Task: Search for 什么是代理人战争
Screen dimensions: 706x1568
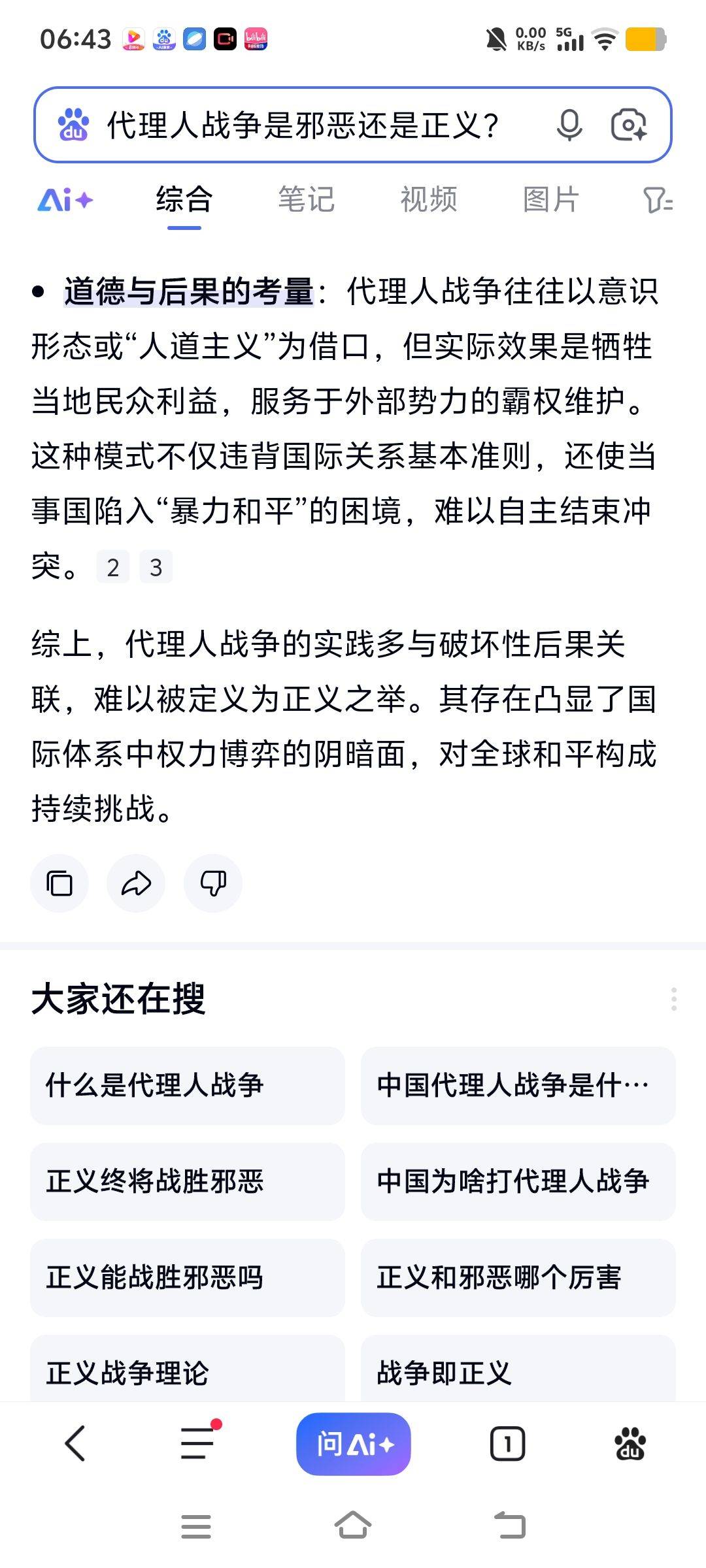Action: pyautogui.click(x=187, y=1085)
